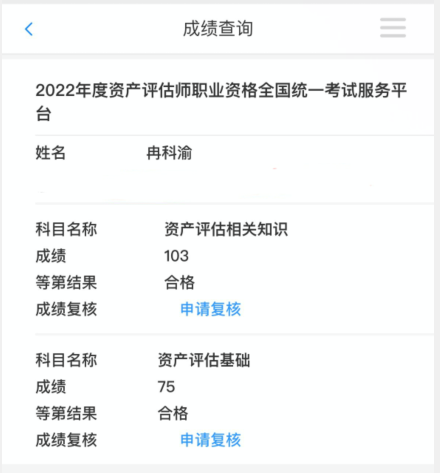Go back using the blue arrow
This screenshot has width=440, height=473.
pyautogui.click(x=29, y=29)
